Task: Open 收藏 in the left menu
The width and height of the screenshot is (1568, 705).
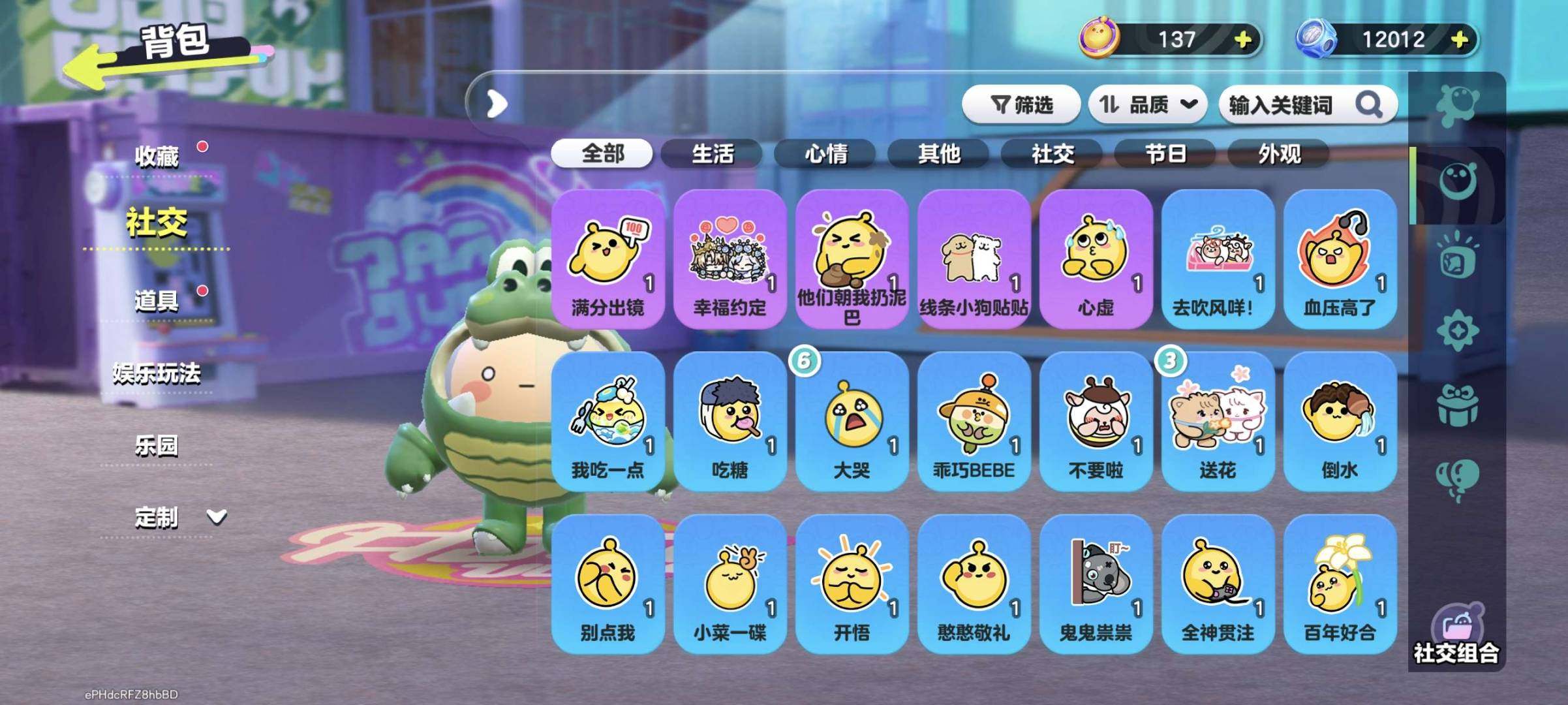Action: coord(157,157)
